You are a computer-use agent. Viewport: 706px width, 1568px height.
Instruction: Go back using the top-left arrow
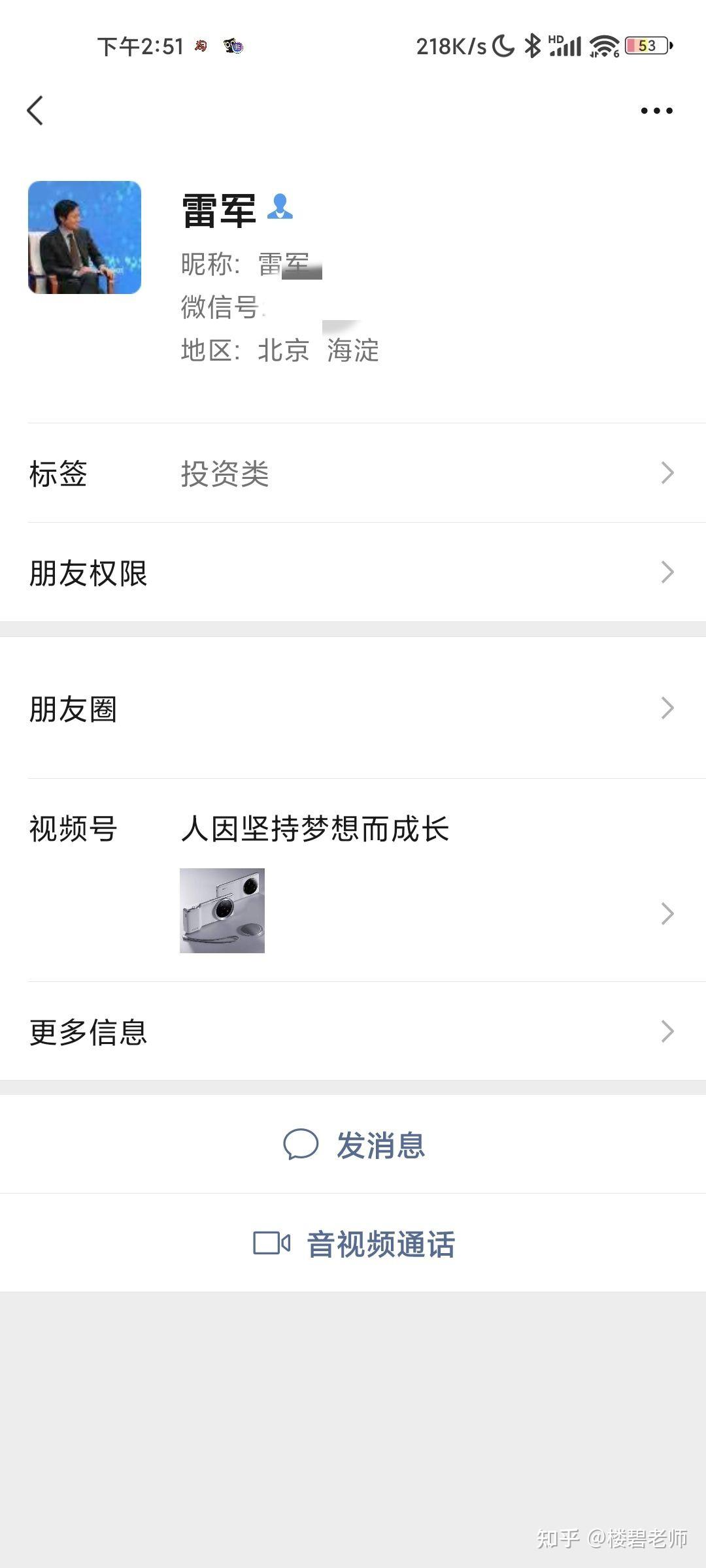(35, 110)
